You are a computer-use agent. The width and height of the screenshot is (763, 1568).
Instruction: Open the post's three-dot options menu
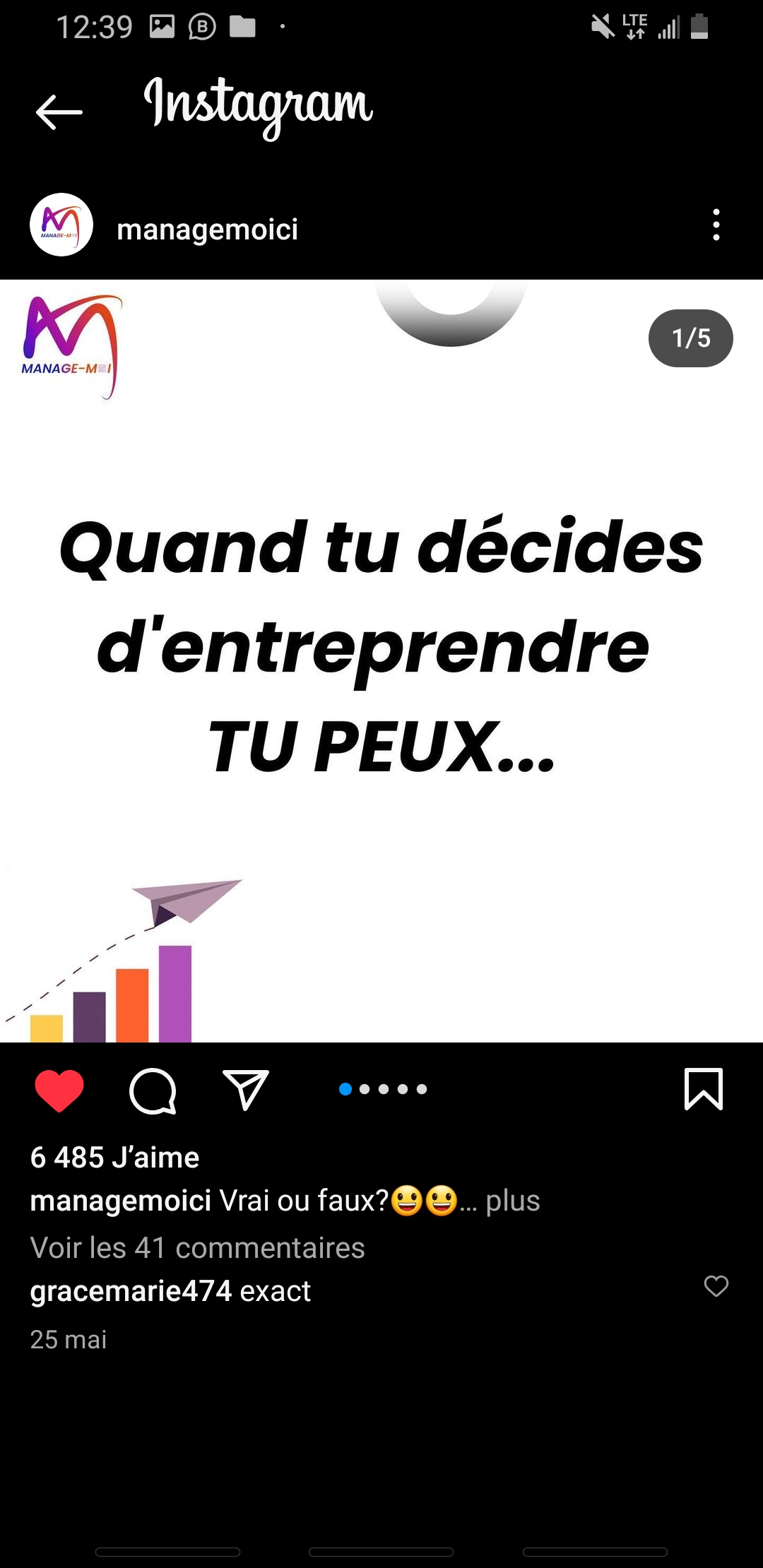click(x=716, y=225)
